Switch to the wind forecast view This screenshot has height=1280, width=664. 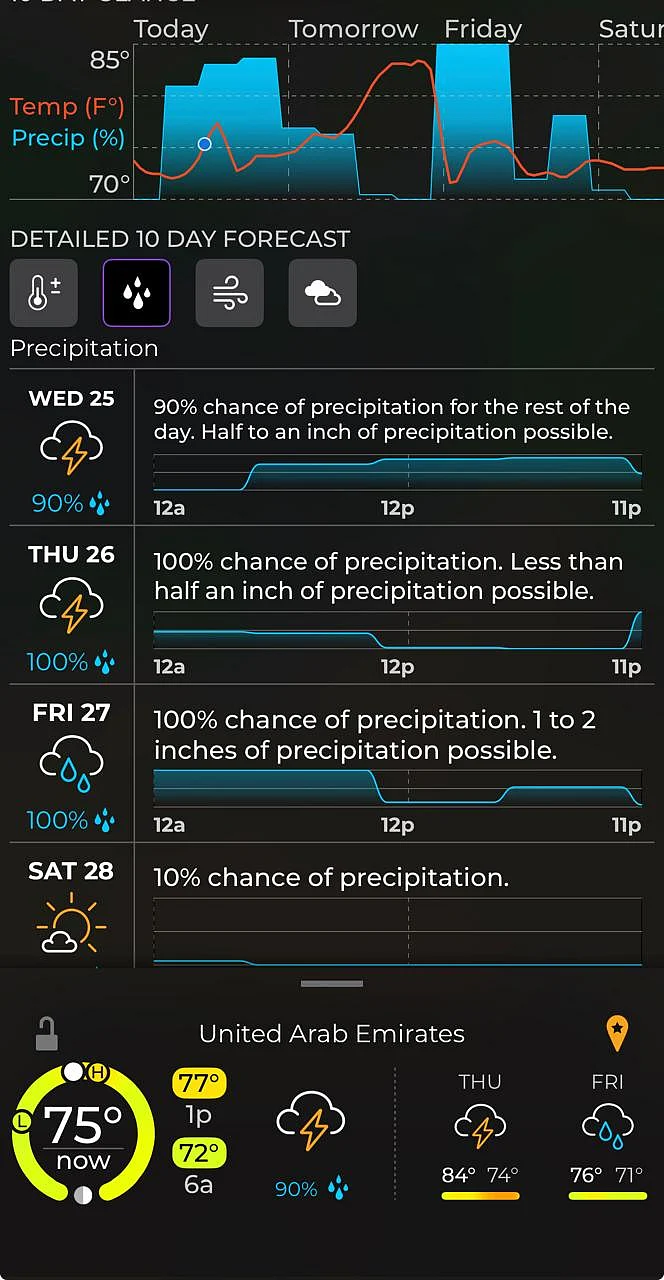[x=229, y=293]
